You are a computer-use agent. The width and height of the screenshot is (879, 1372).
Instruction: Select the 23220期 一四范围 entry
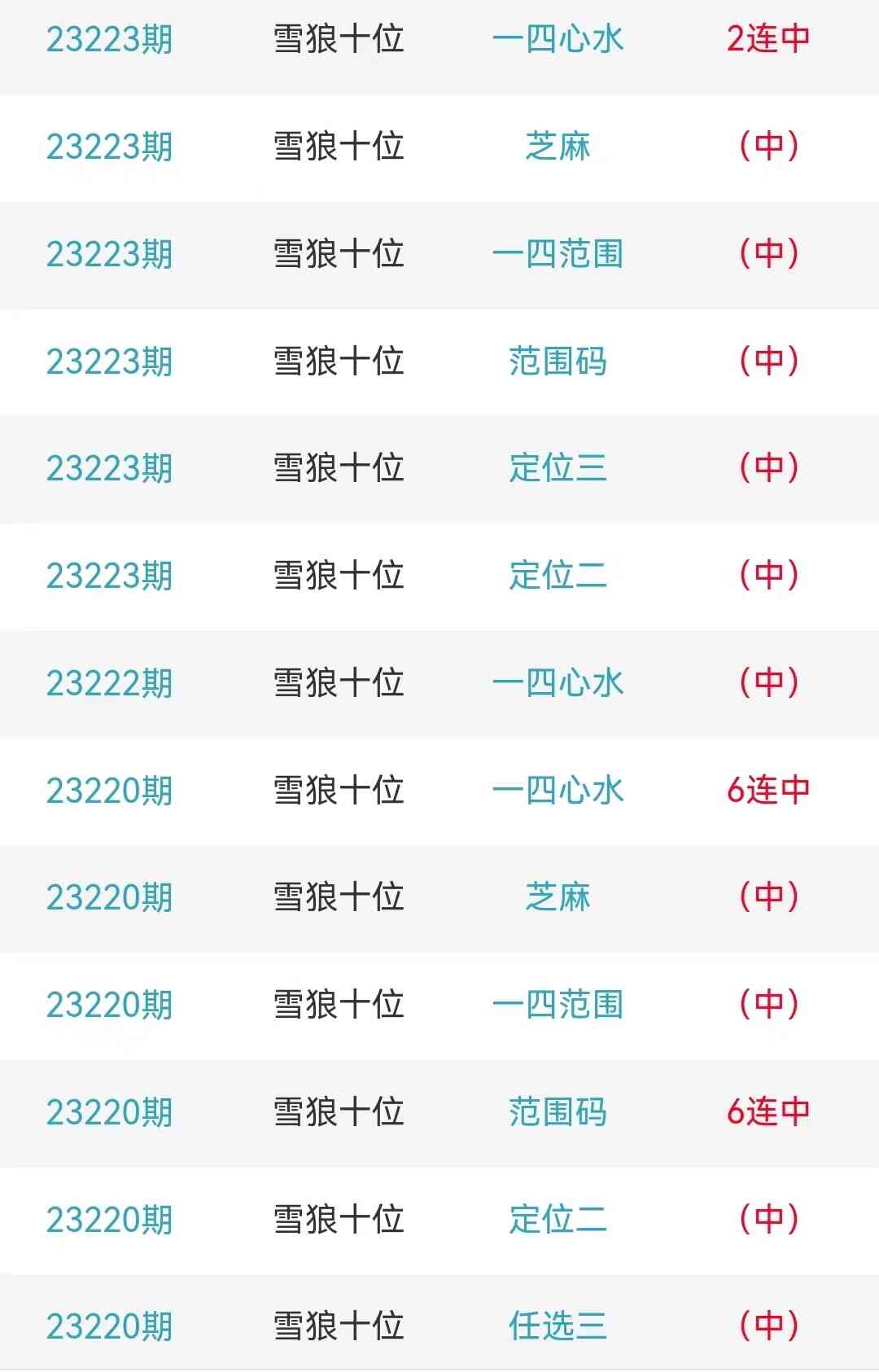pyautogui.click(x=558, y=1004)
